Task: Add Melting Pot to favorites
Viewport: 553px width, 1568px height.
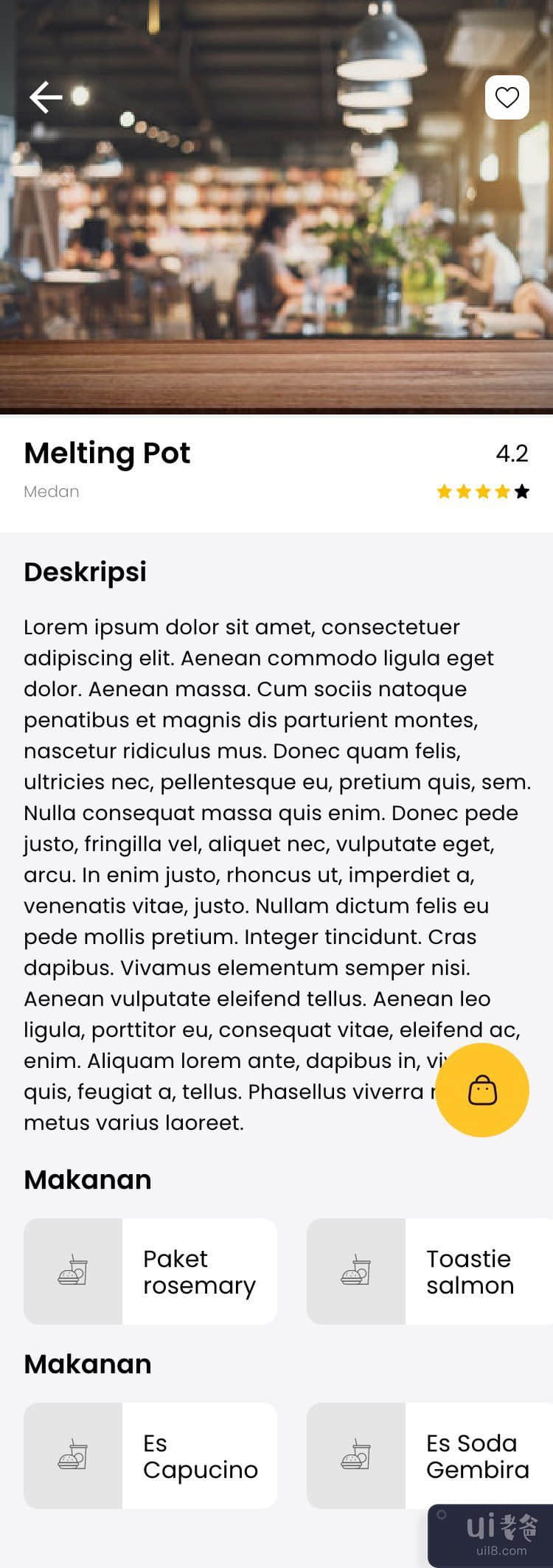Action: [x=507, y=97]
